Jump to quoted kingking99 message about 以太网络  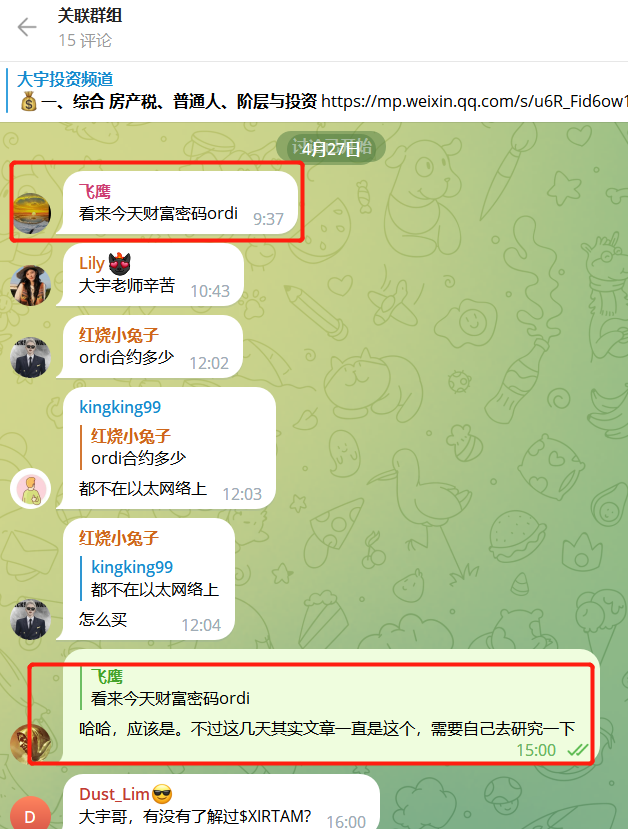click(x=155, y=578)
